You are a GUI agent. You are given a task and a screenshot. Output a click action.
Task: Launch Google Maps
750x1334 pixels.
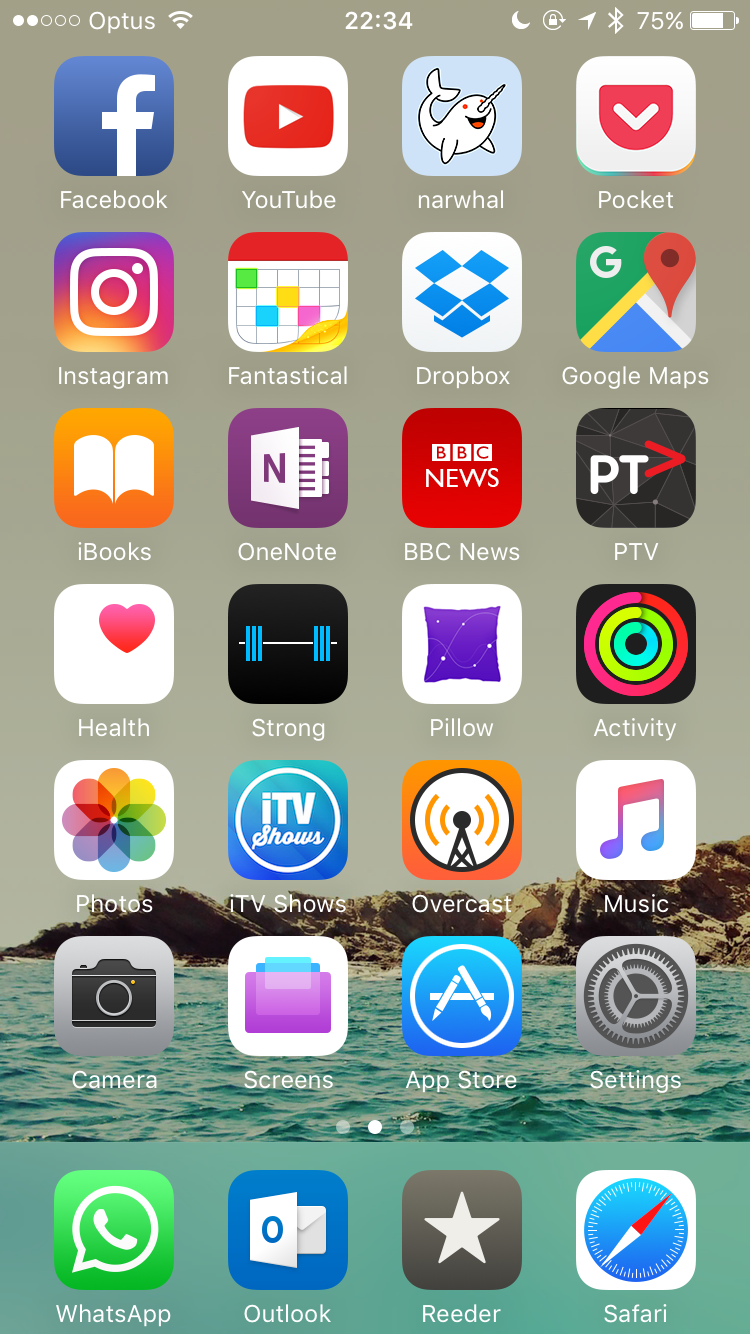(636, 292)
